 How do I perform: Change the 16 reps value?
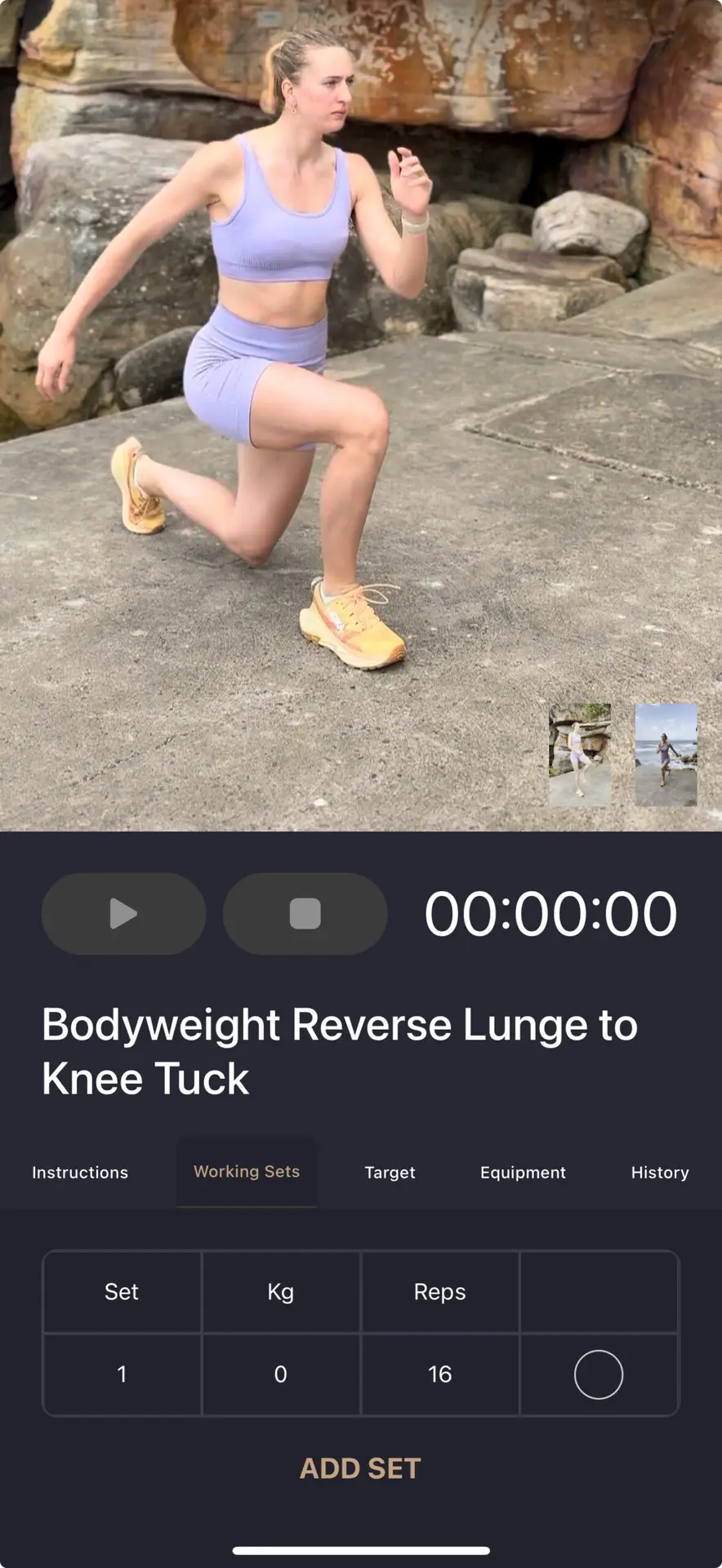[x=439, y=1374]
